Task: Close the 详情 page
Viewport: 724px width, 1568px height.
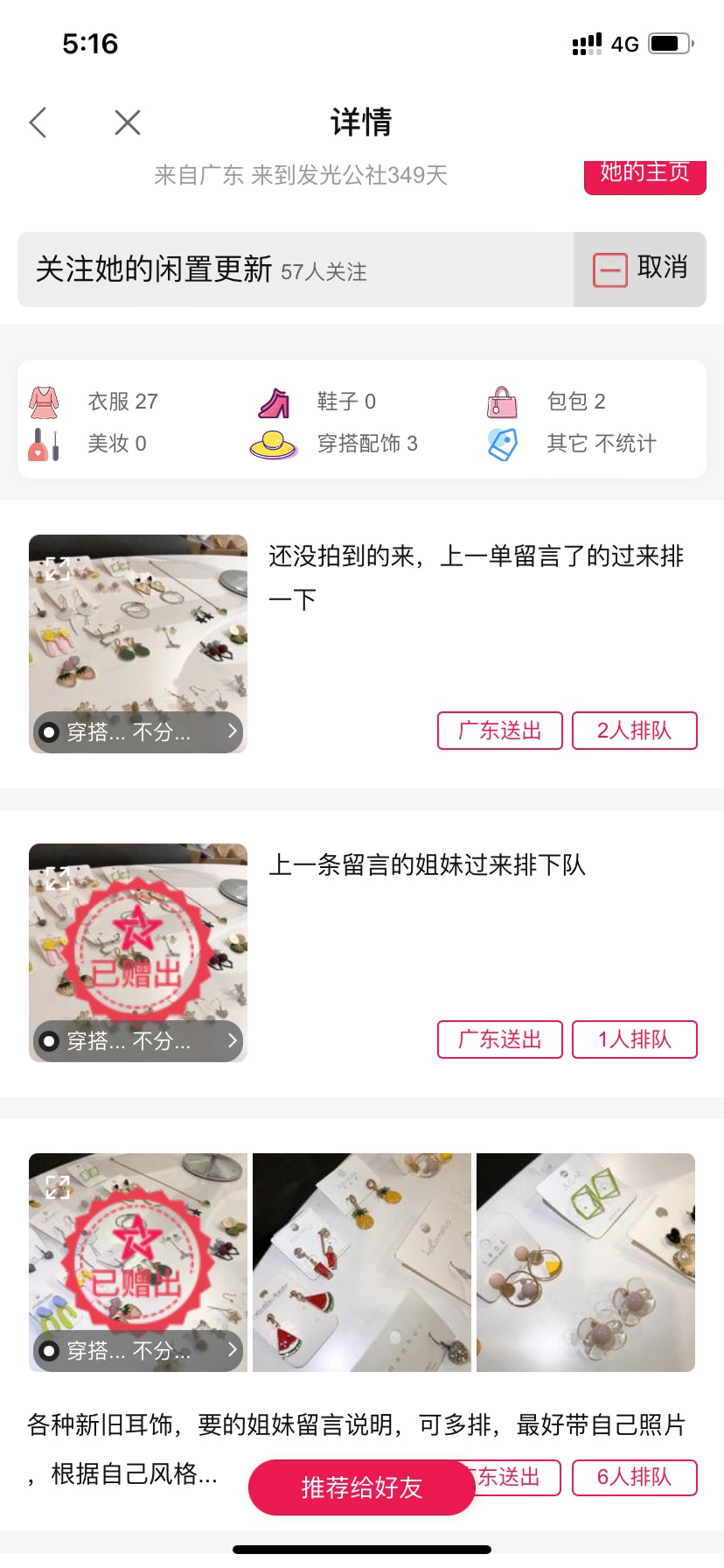Action: point(128,122)
